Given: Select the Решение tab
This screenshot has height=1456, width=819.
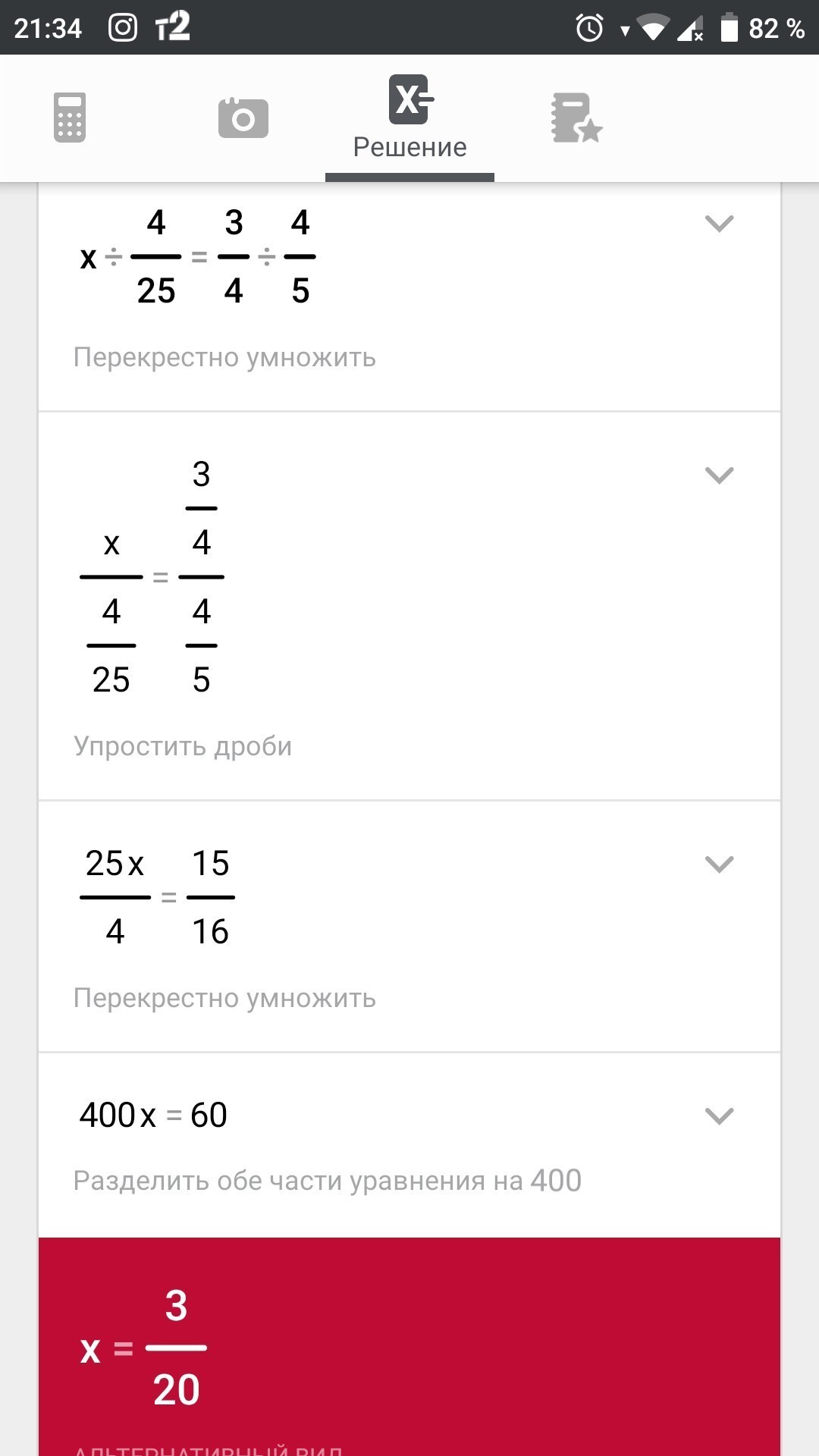Looking at the screenshot, I should tap(409, 118).
